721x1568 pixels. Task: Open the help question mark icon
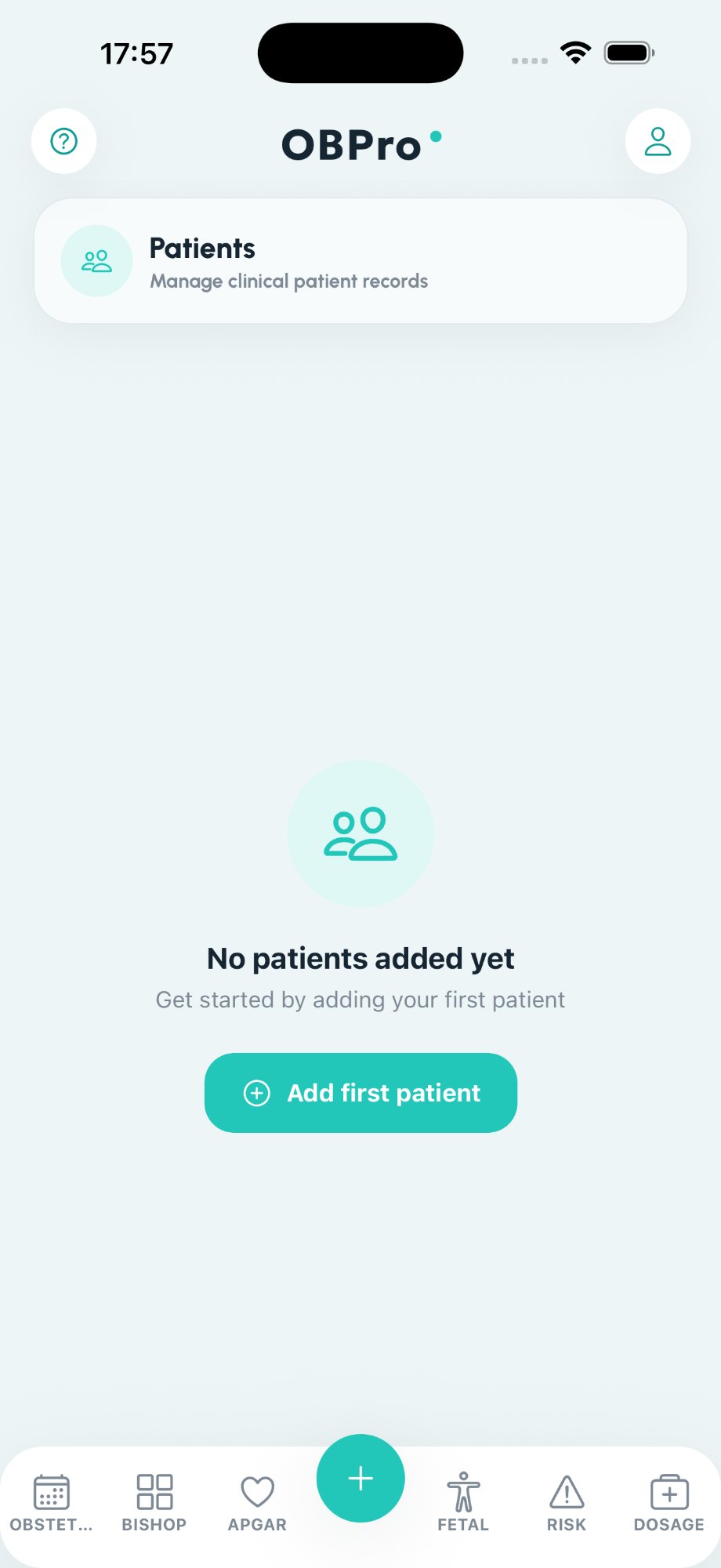63,141
